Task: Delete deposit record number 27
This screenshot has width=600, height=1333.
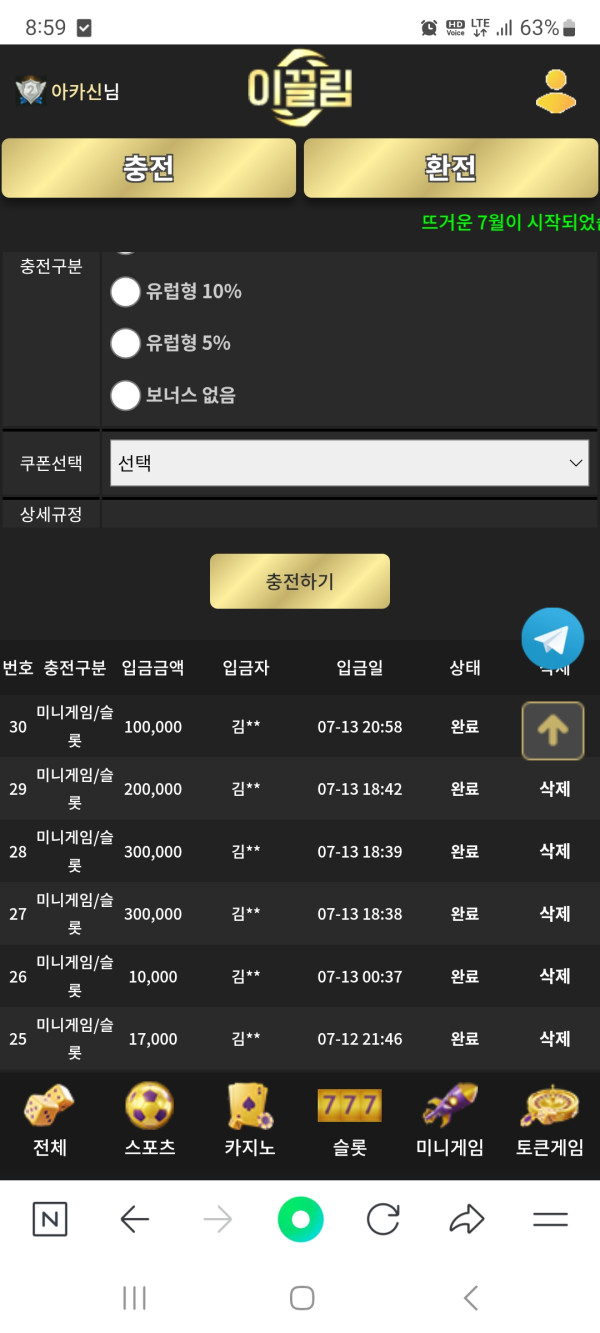Action: [554, 914]
